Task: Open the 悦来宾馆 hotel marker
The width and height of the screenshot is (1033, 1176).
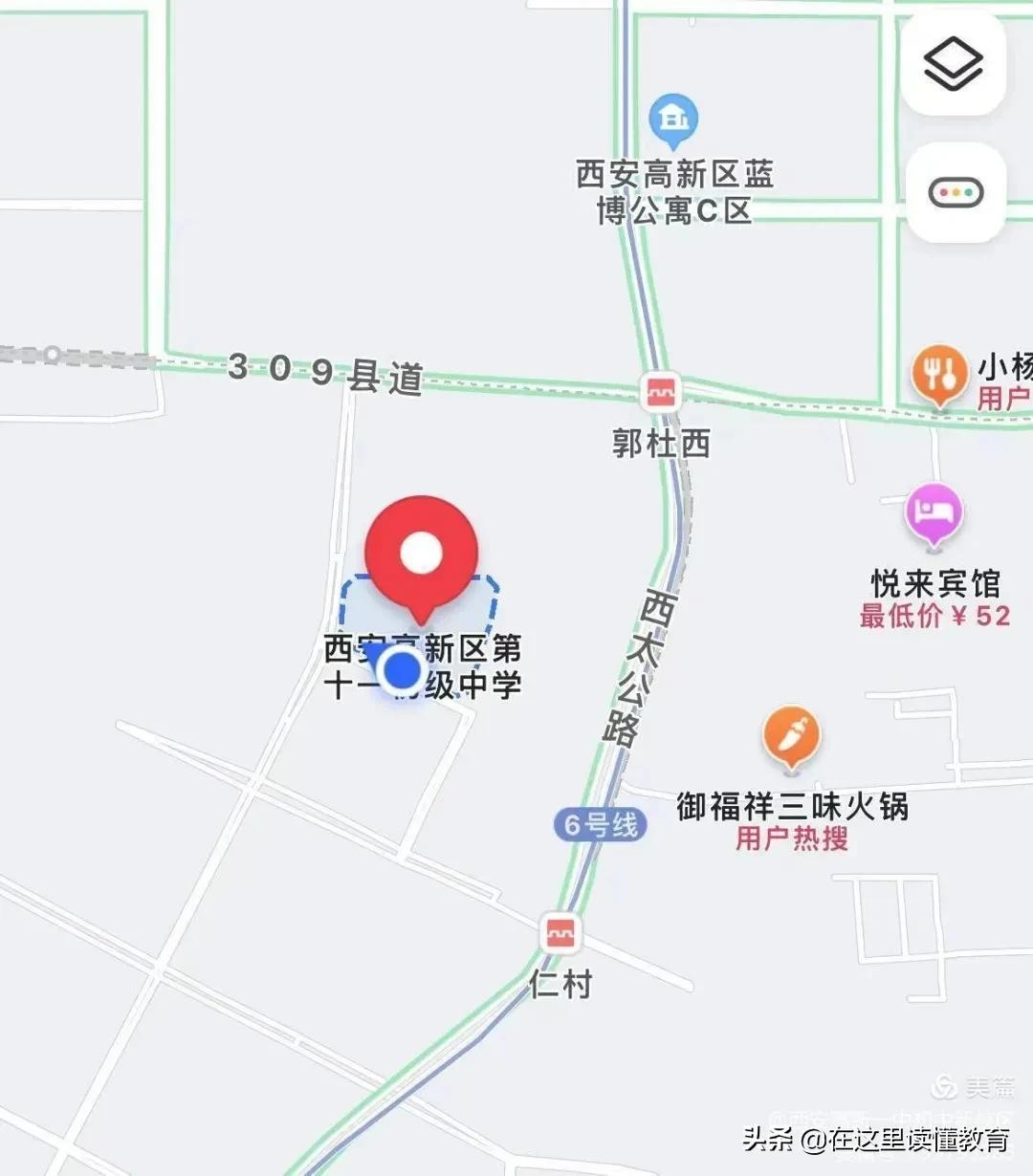Action: 934,514
